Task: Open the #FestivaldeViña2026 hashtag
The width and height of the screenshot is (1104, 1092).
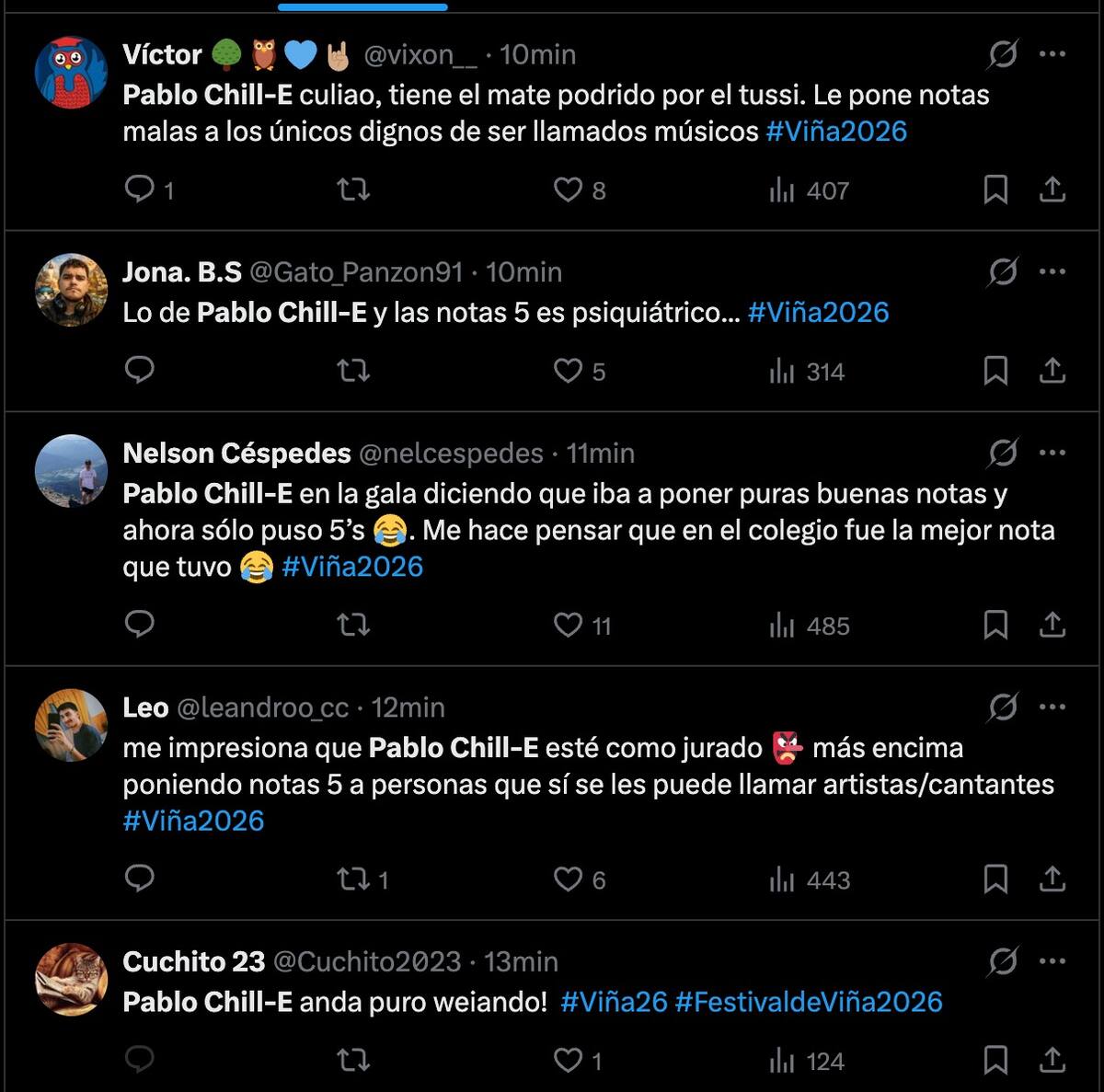Action: (808, 1002)
